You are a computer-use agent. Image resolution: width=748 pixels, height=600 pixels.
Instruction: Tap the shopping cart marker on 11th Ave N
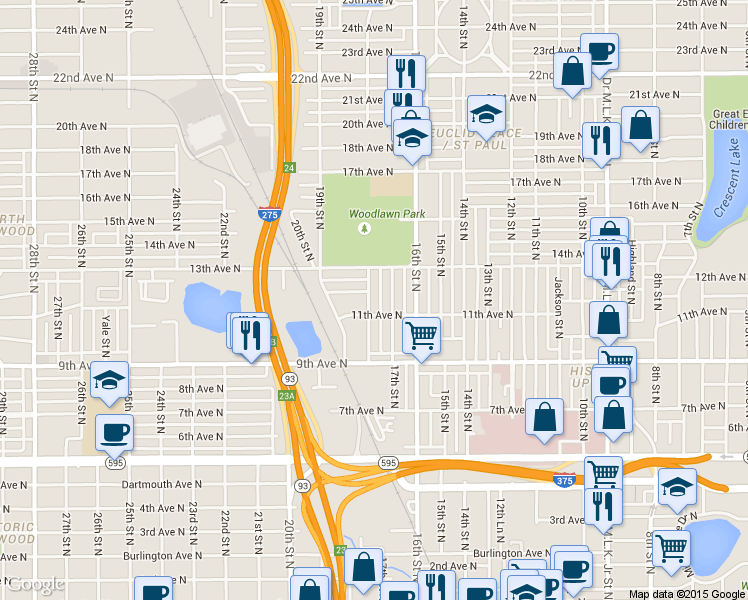click(x=422, y=335)
